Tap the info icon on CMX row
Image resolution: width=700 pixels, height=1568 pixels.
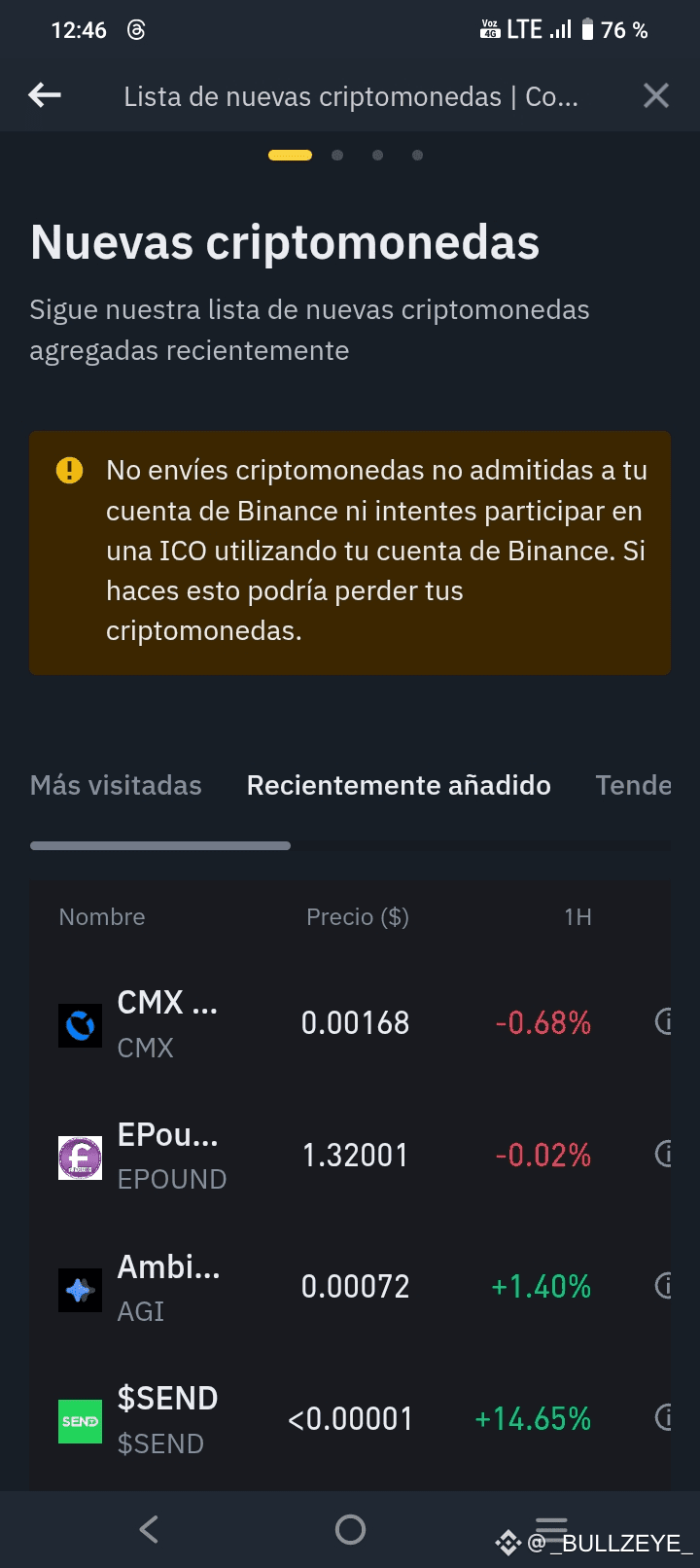click(664, 1021)
